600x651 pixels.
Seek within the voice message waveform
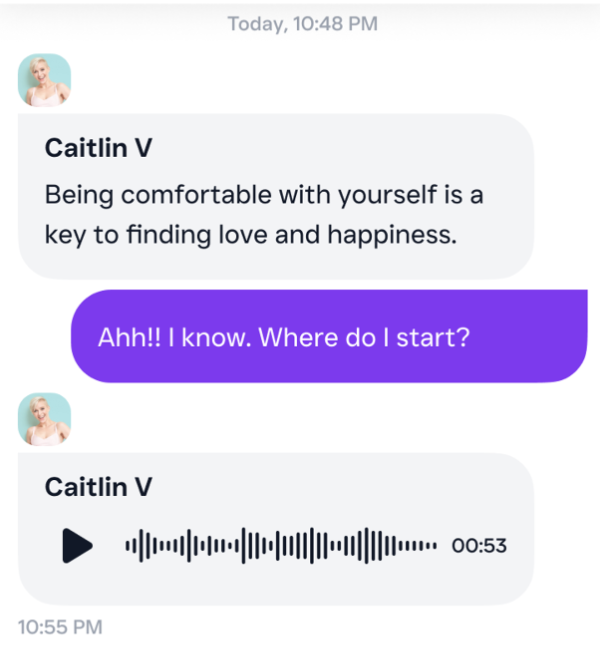click(280, 545)
